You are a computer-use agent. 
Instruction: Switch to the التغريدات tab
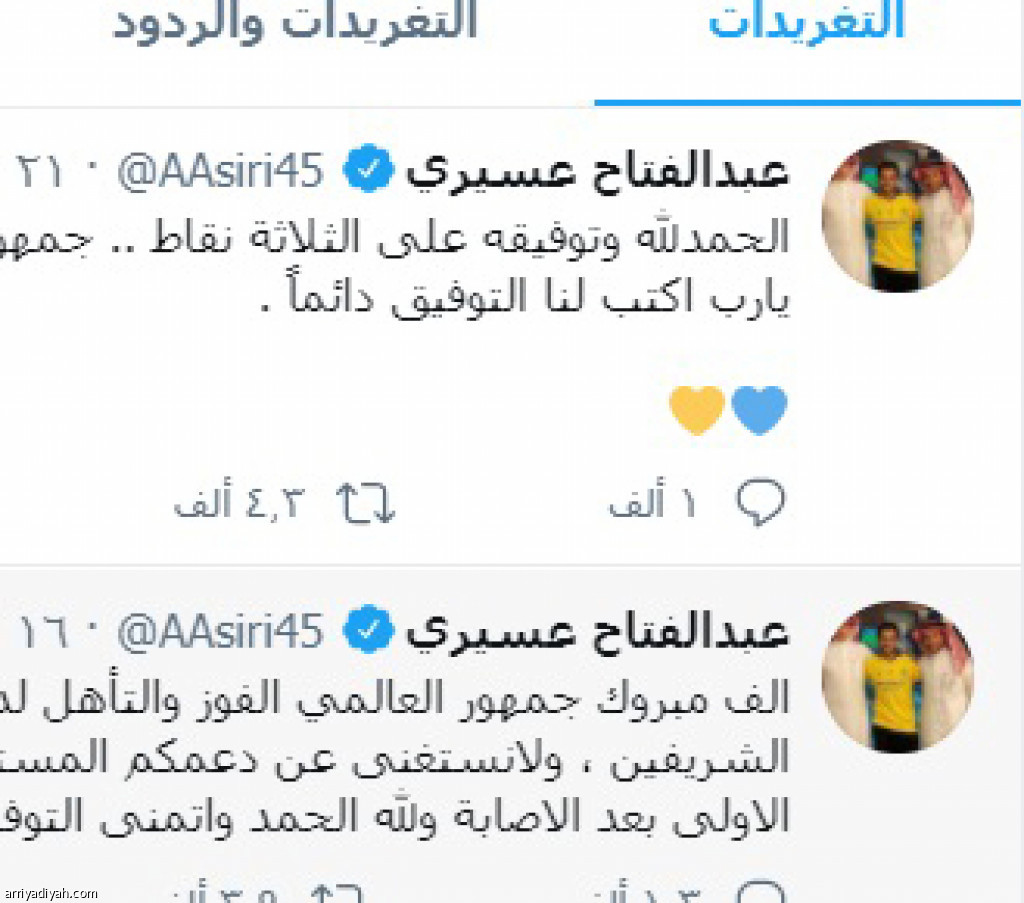click(x=806, y=24)
